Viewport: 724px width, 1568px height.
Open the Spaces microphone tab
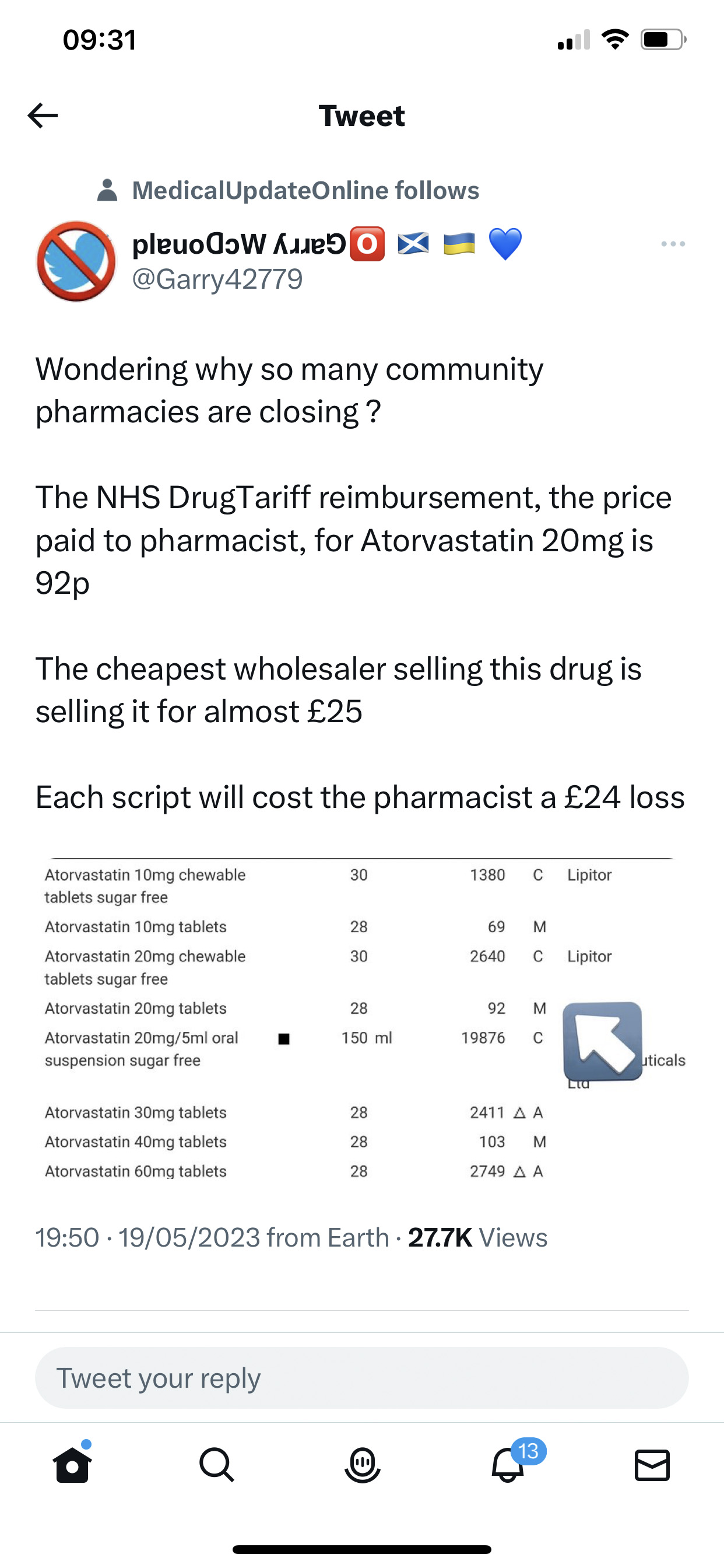[x=363, y=1464]
